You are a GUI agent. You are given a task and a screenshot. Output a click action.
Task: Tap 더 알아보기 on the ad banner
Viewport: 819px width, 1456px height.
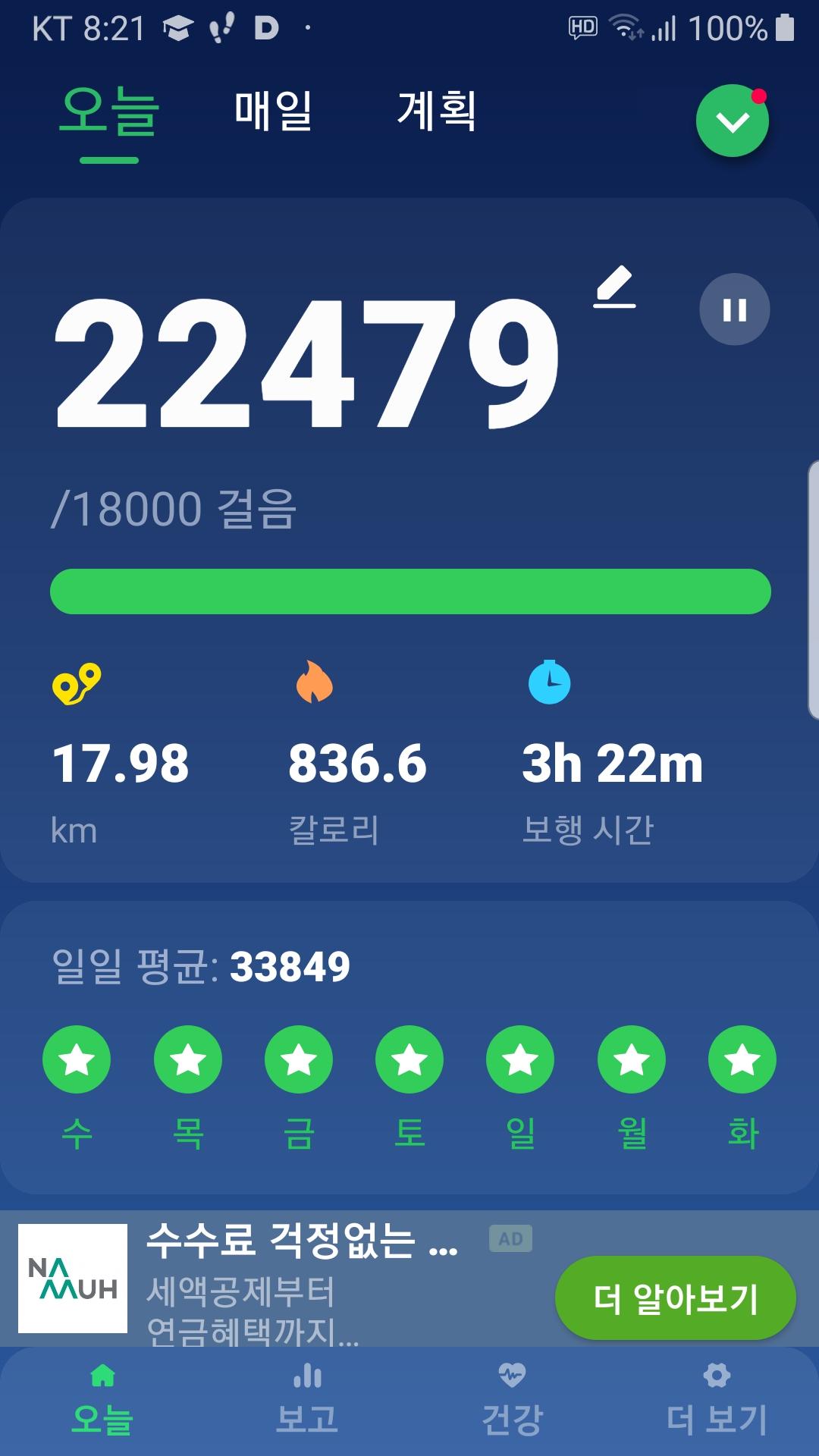point(675,1298)
